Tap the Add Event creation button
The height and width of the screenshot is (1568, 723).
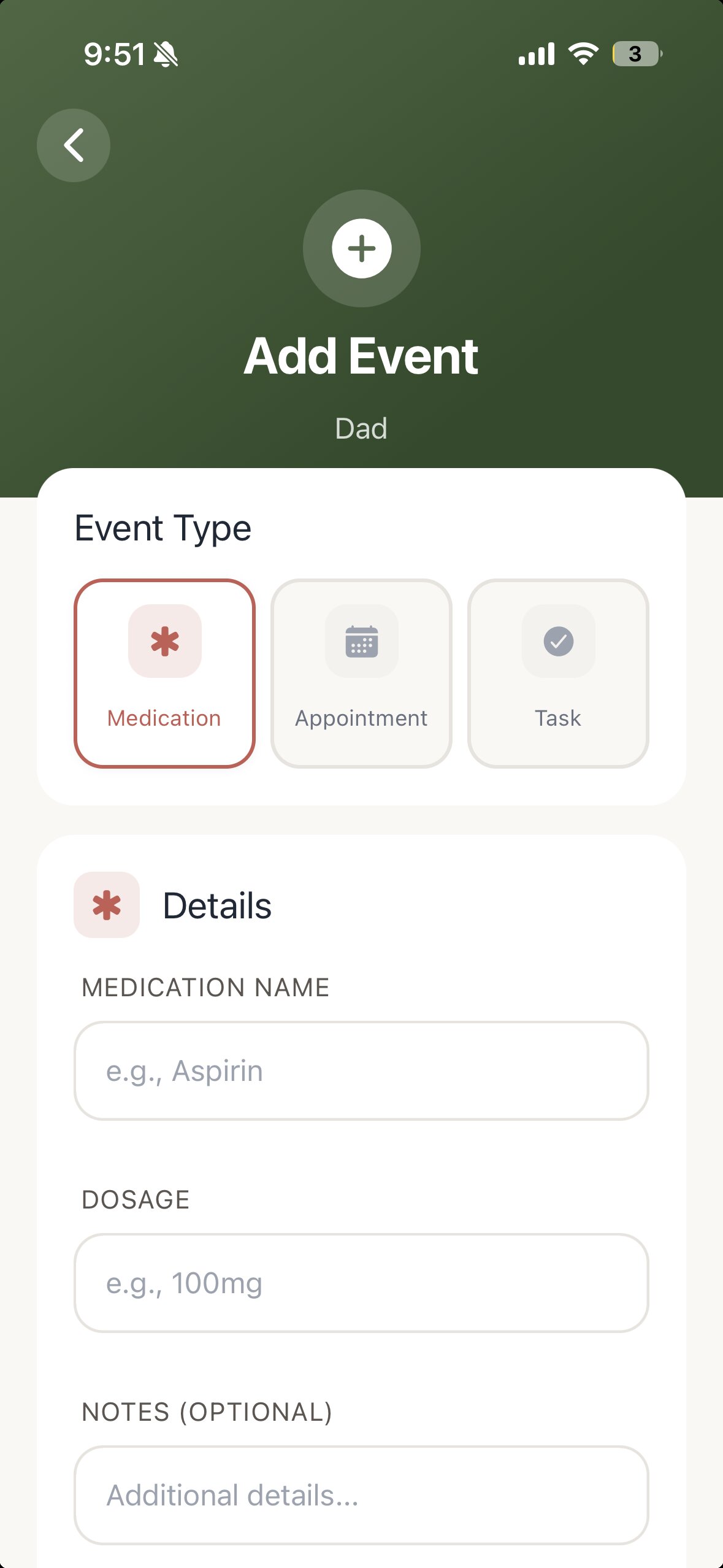(361, 248)
